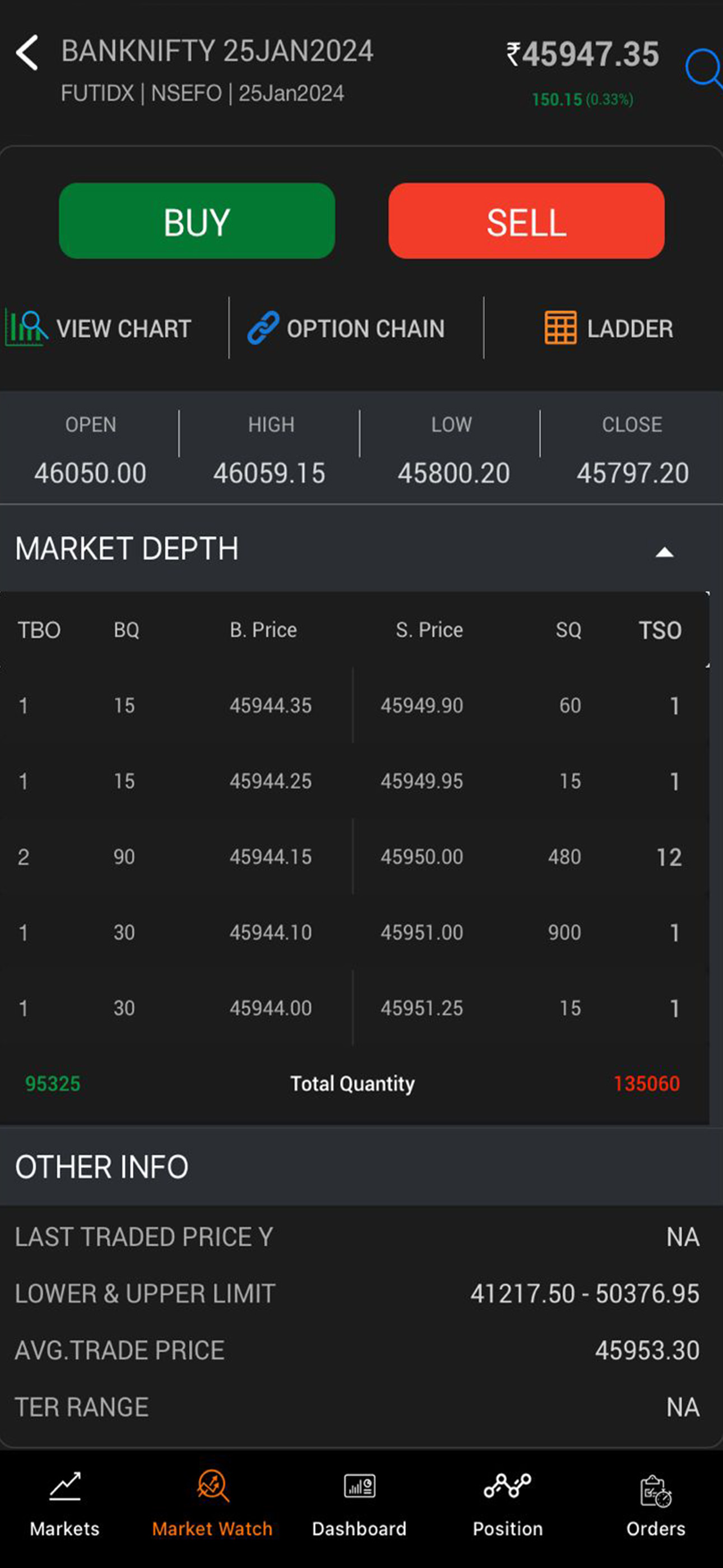Open VIEW CHART
The height and width of the screenshot is (1568, 723).
click(x=99, y=328)
